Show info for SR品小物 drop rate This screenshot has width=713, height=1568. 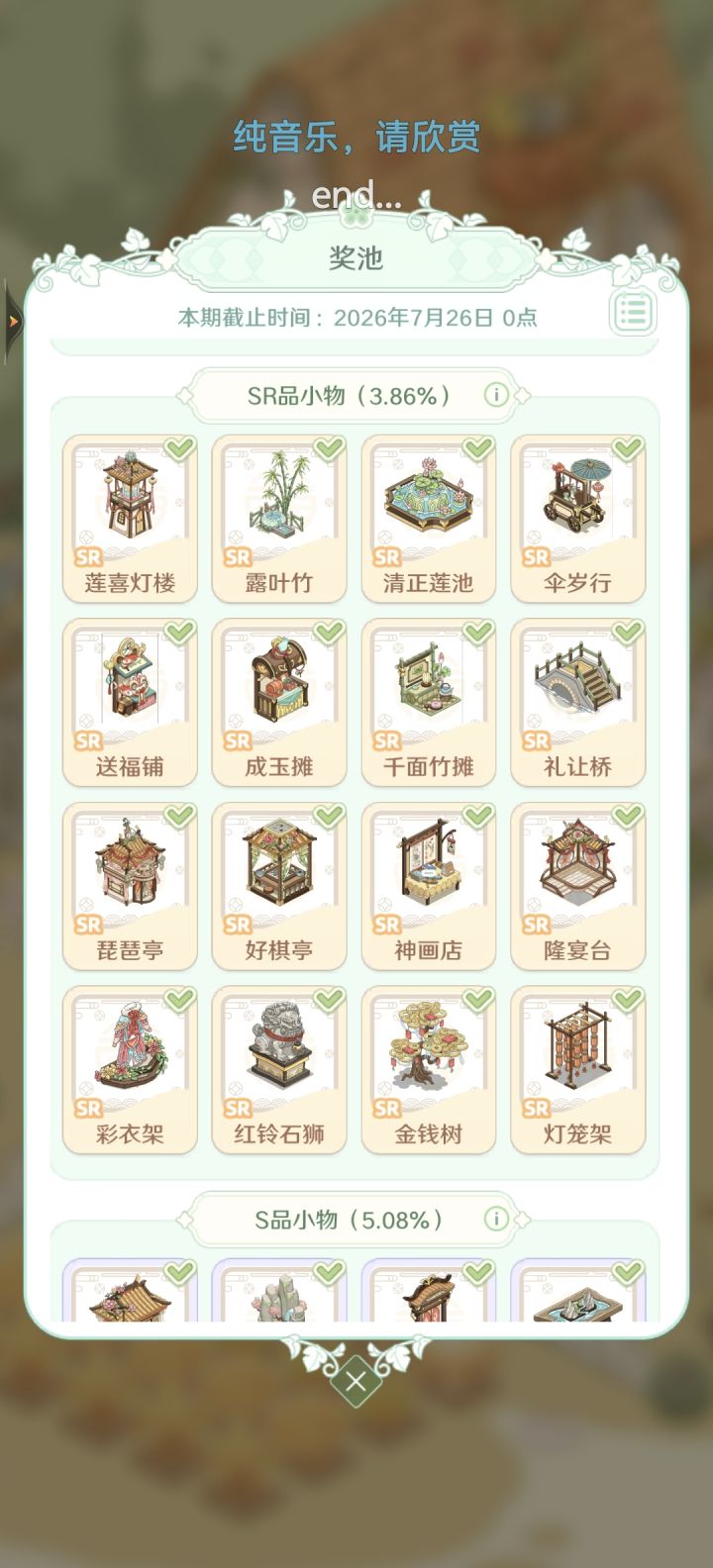pyautogui.click(x=496, y=395)
